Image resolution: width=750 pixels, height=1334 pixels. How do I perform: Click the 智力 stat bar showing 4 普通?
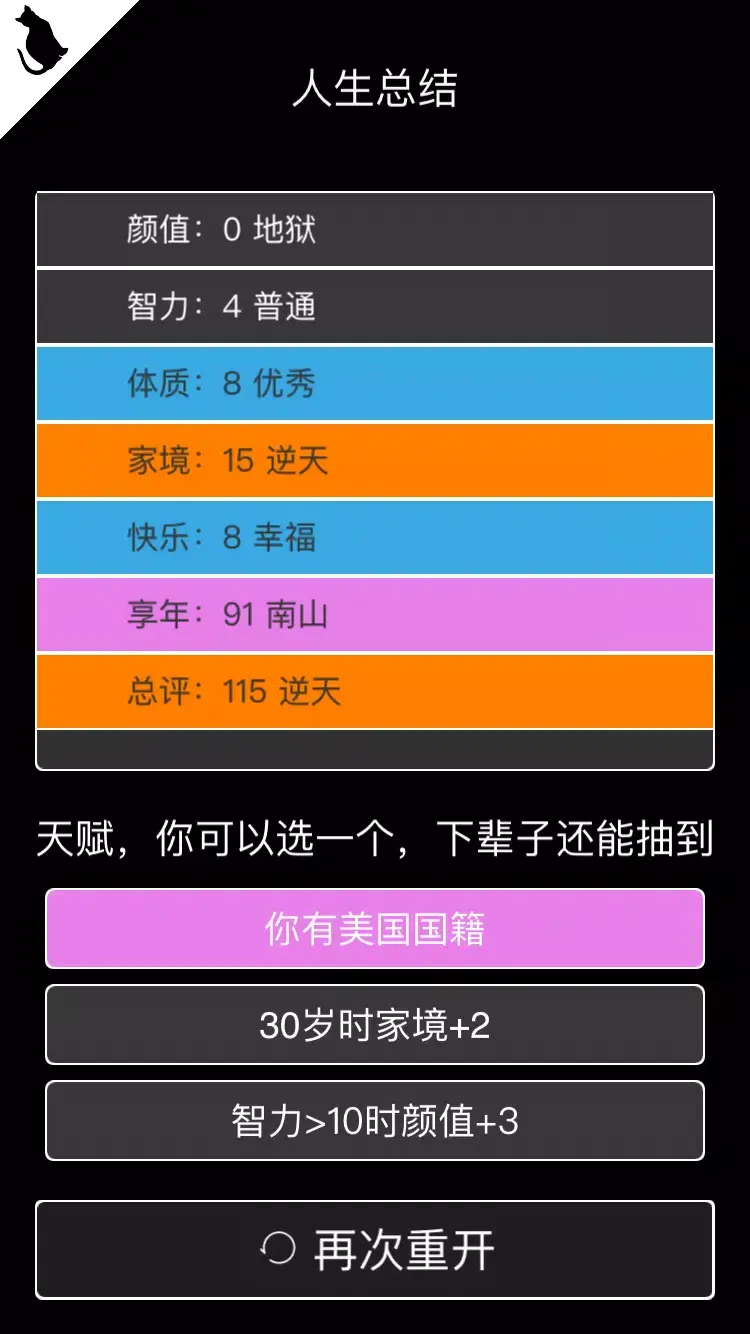pos(374,307)
